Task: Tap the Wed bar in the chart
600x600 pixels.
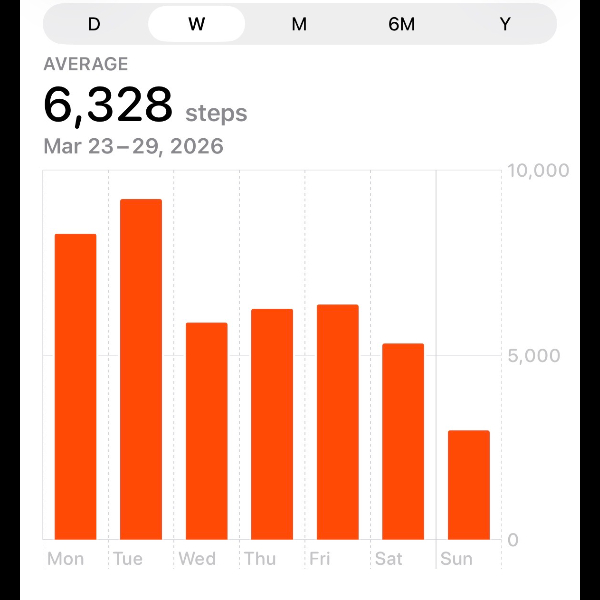Action: [206, 431]
